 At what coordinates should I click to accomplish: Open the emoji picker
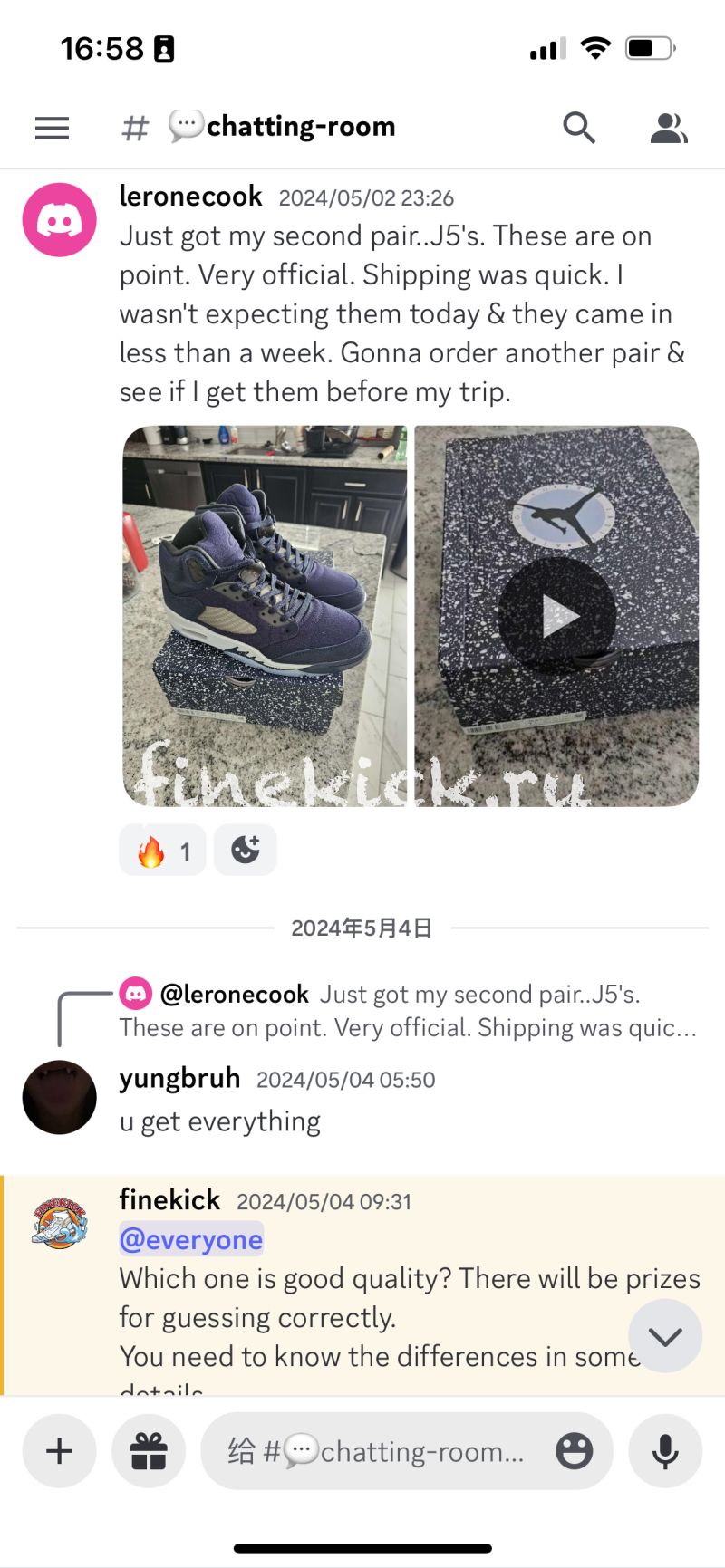click(574, 1451)
